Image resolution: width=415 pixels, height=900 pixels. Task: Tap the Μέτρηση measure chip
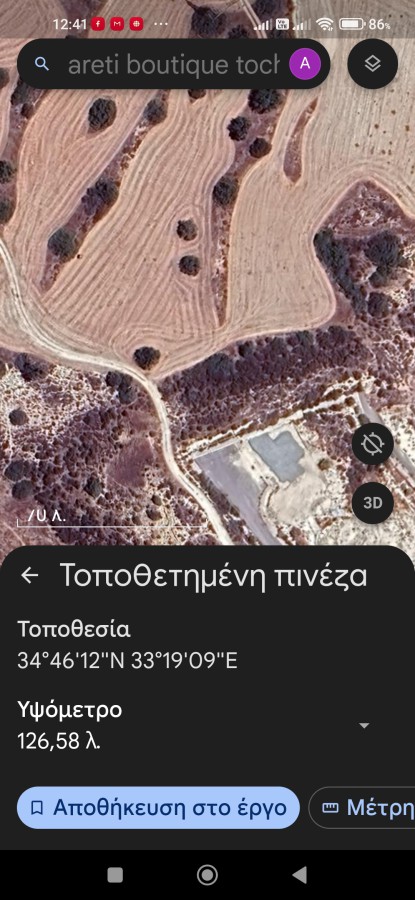(x=362, y=808)
